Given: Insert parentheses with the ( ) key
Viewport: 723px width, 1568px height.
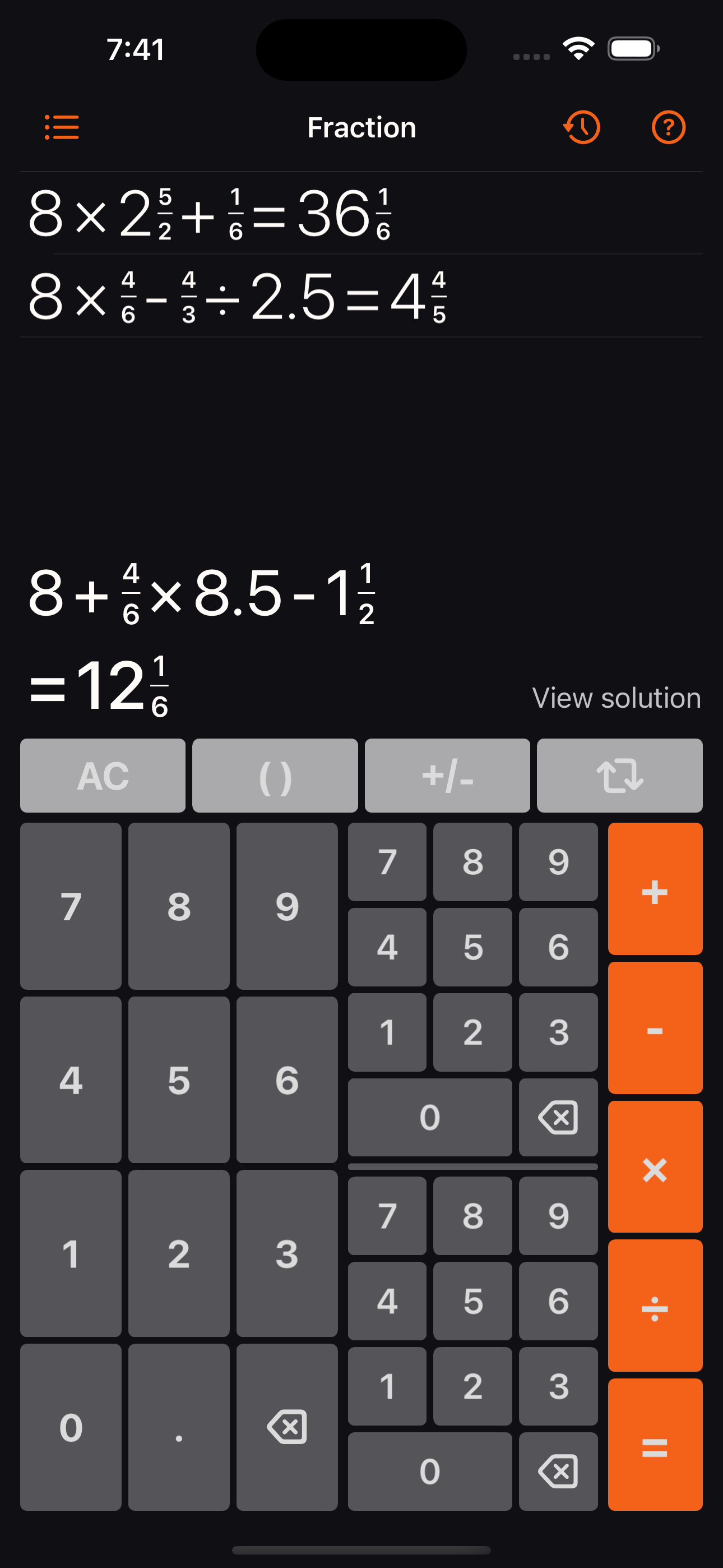Looking at the screenshot, I should point(275,776).
